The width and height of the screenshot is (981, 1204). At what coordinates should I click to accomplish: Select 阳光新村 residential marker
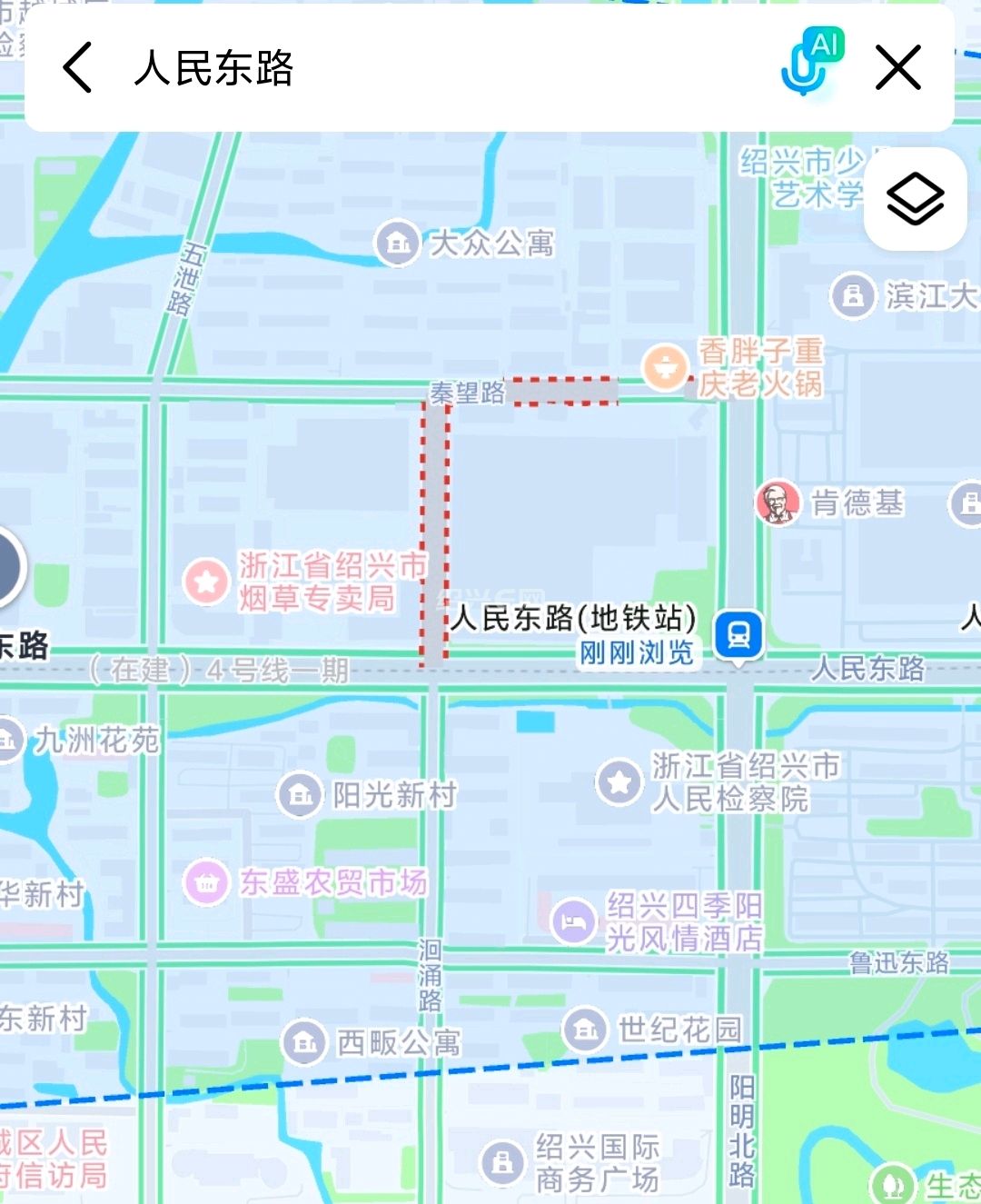tap(300, 795)
